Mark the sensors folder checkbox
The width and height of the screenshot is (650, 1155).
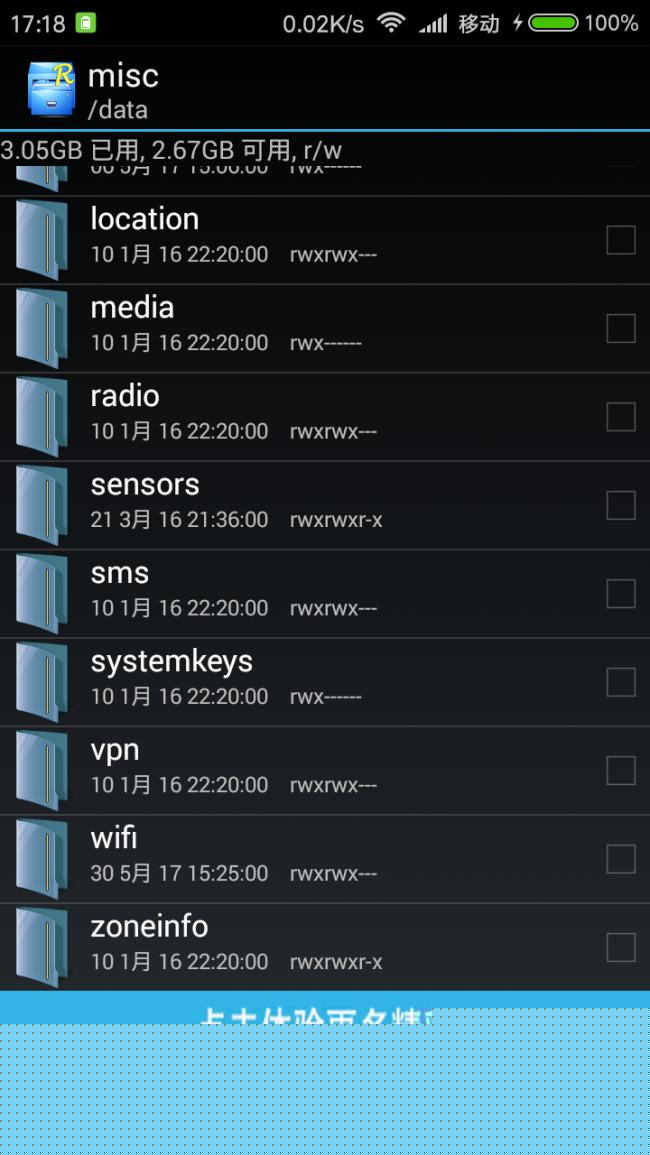(x=621, y=505)
